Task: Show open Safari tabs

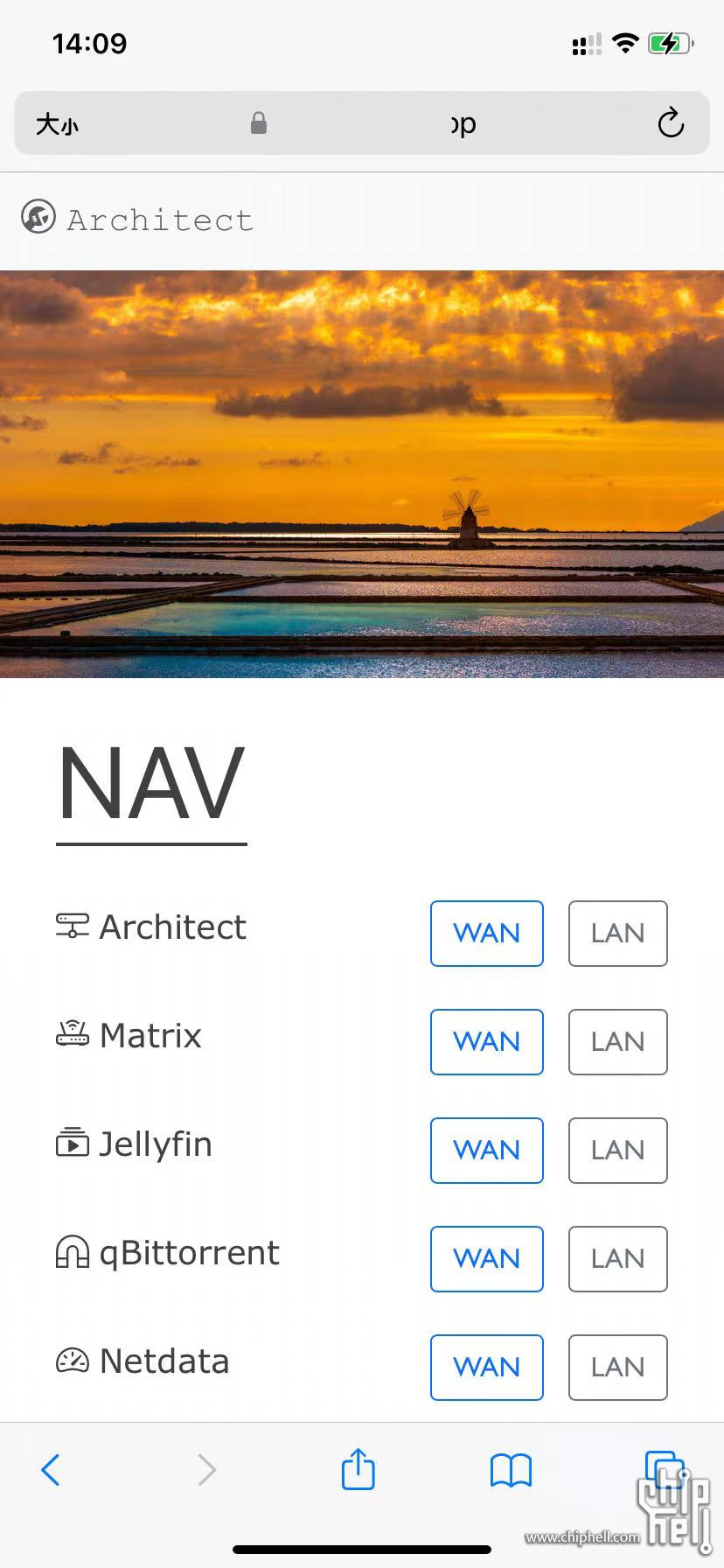Action: pos(663,1468)
